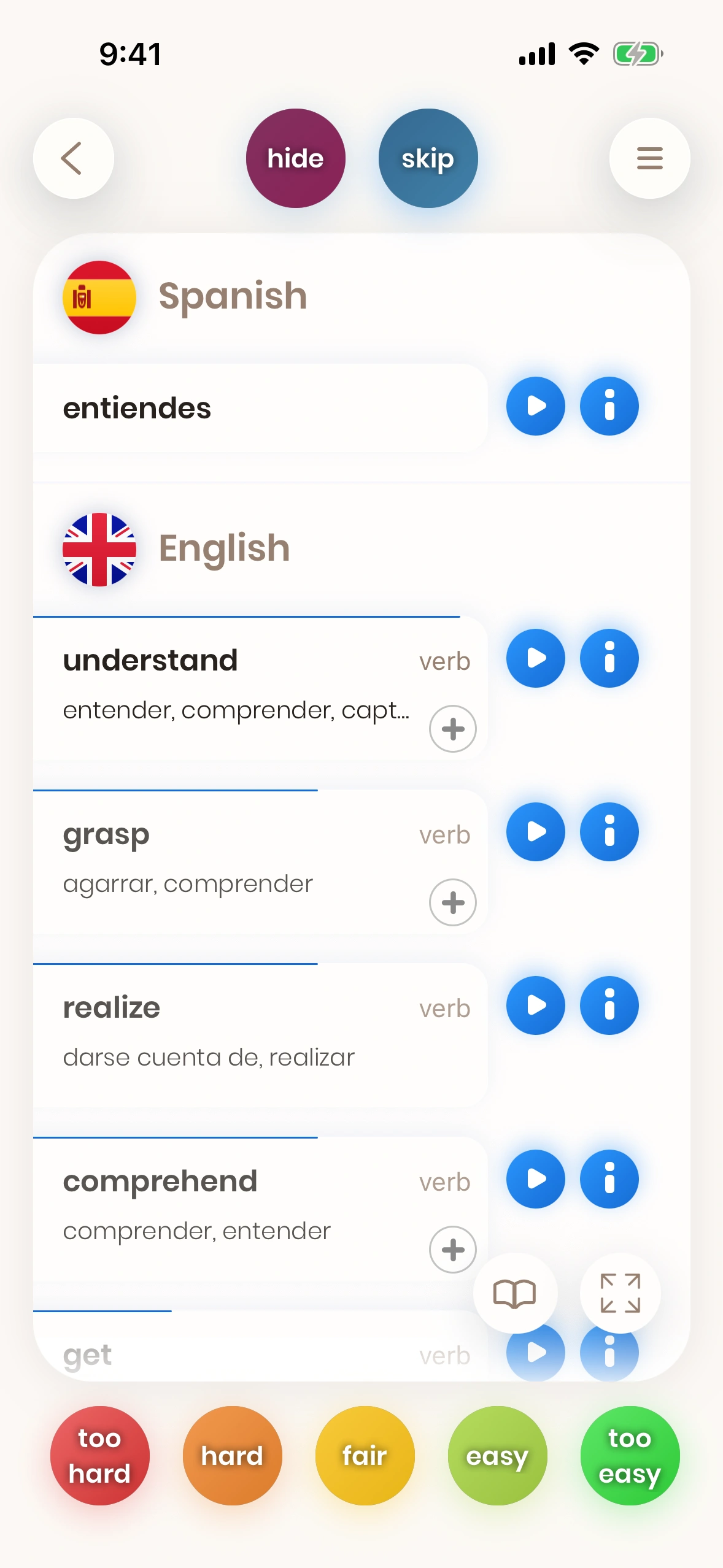Screen dimensions: 723x1568
Task: Show info for entiendes
Action: pos(609,406)
